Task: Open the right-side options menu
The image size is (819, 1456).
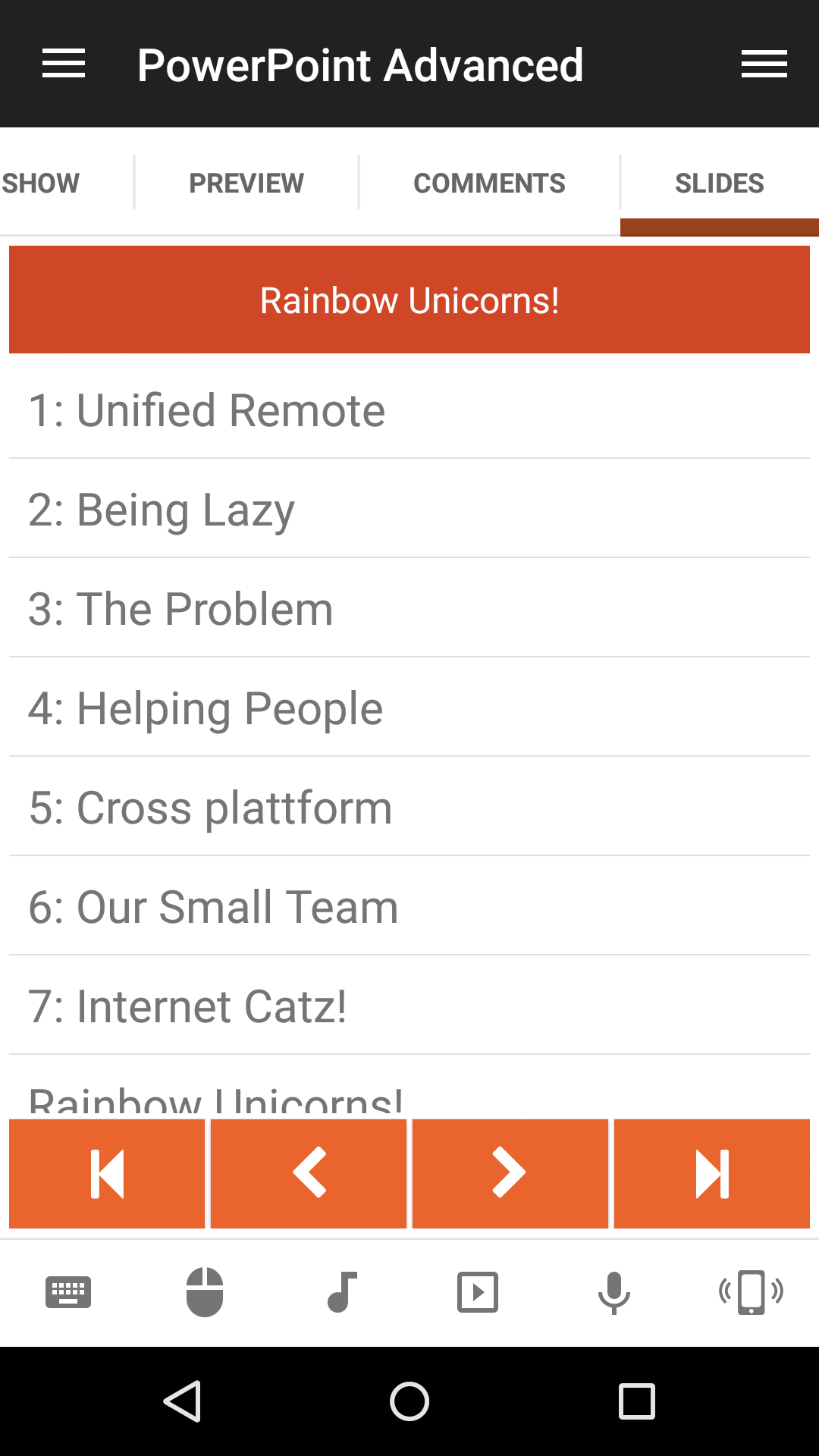Action: [x=764, y=64]
